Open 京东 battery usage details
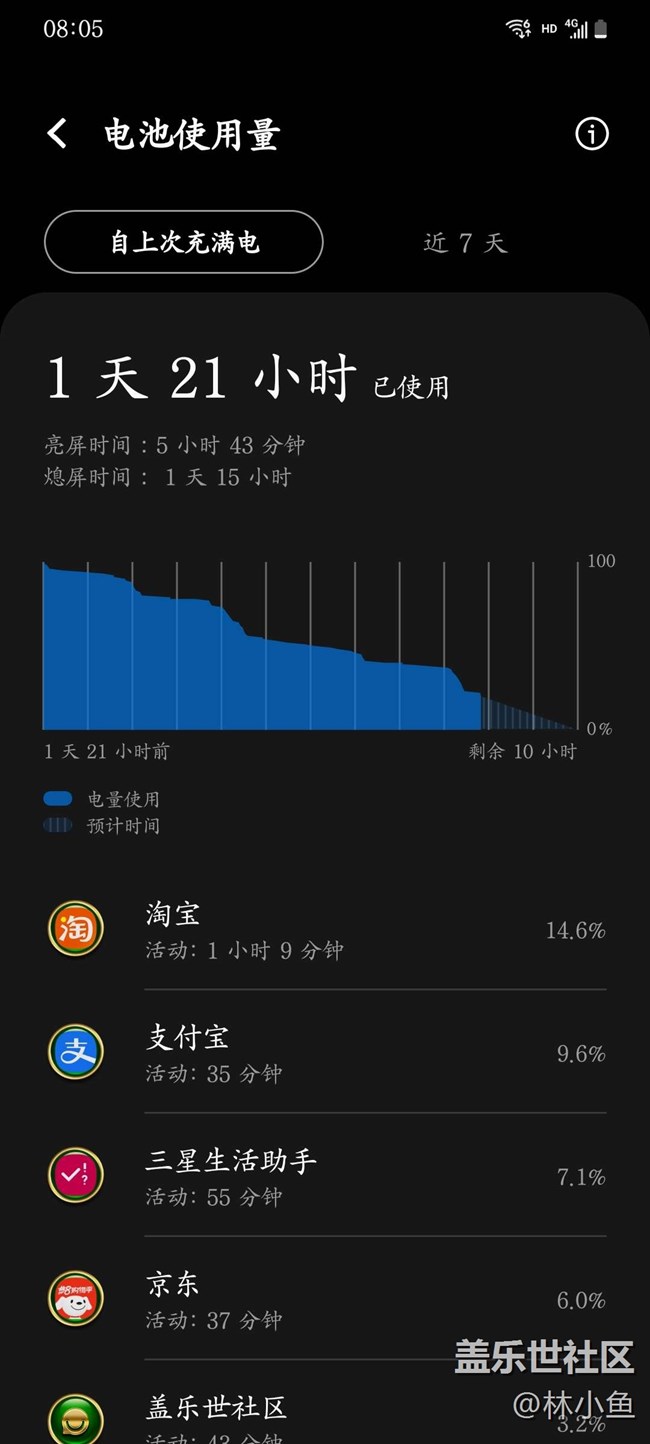 click(x=325, y=1298)
